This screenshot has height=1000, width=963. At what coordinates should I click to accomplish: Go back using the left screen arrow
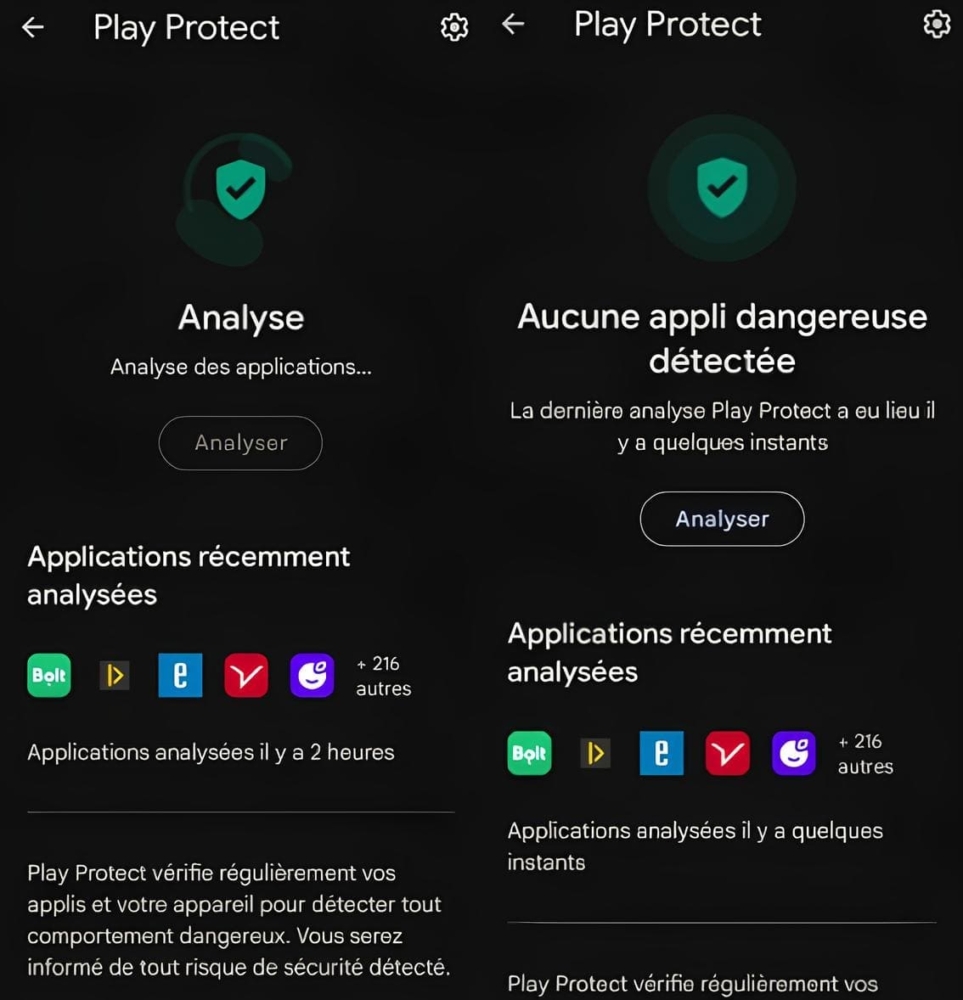[x=33, y=27]
